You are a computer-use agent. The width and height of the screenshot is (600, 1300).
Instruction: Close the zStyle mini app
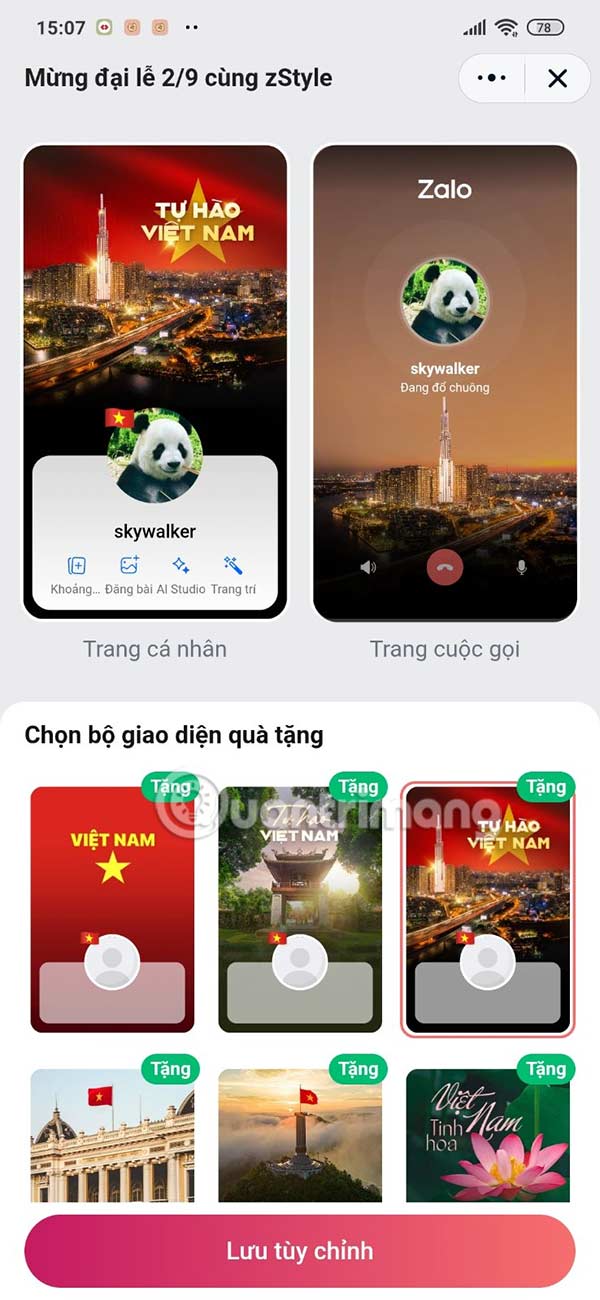coord(558,79)
